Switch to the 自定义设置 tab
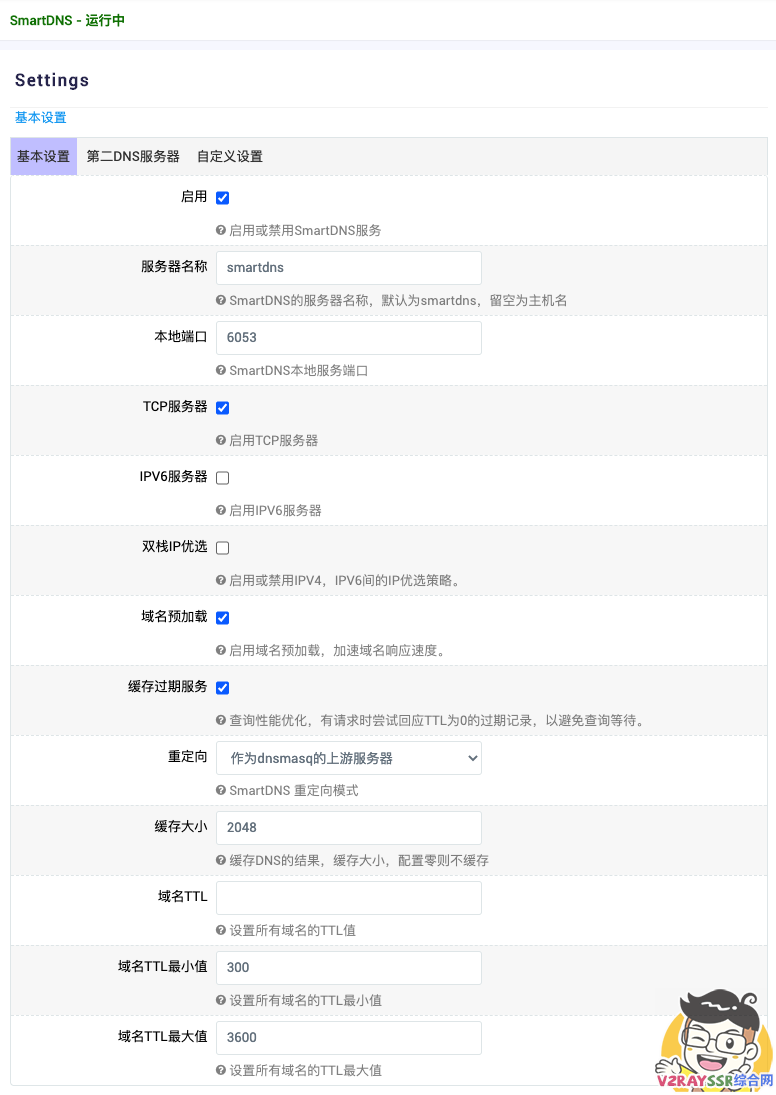The height and width of the screenshot is (1095, 776). (230, 156)
